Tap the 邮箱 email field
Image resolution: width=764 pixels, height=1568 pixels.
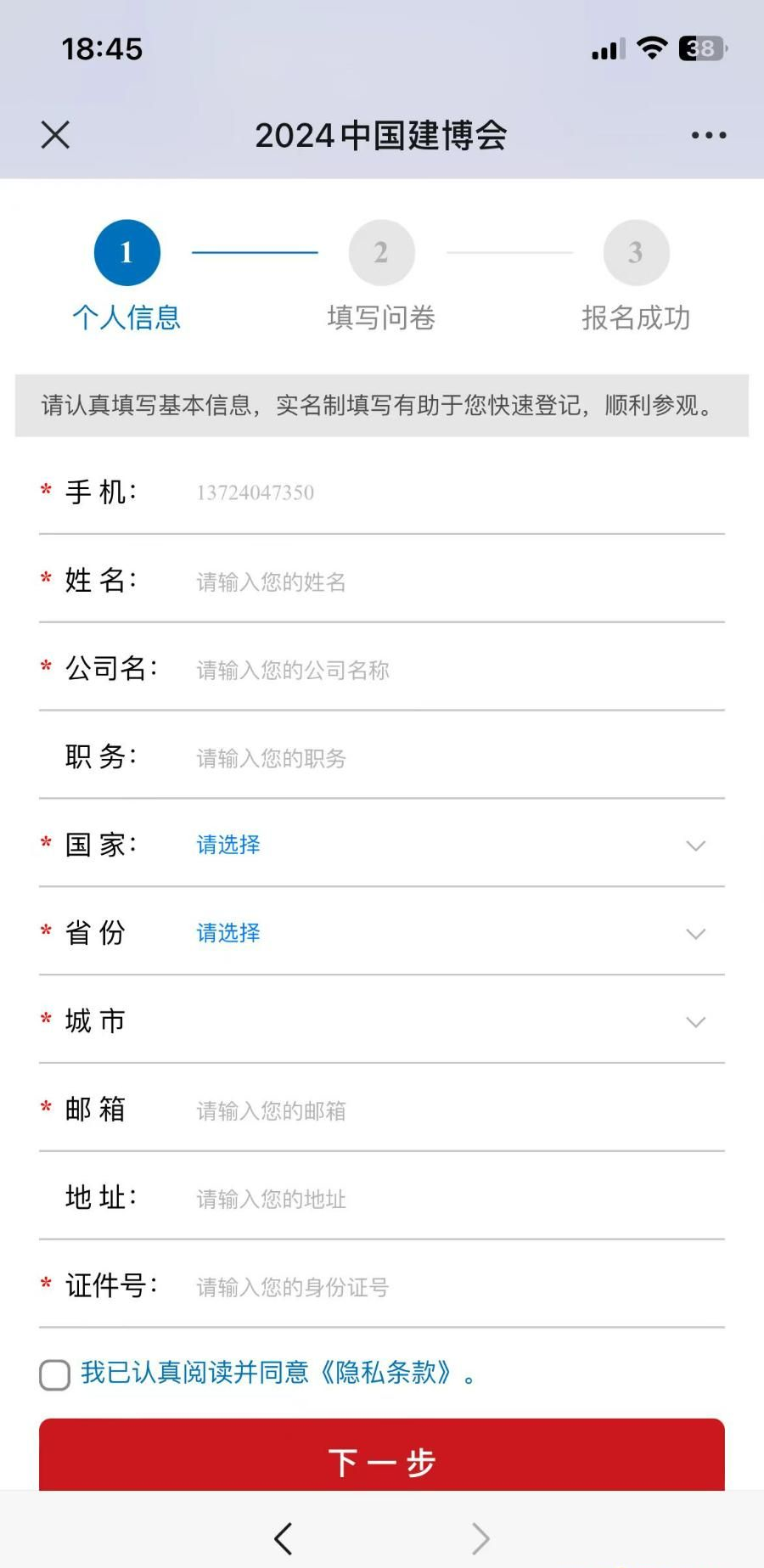pyautogui.click(x=458, y=1110)
